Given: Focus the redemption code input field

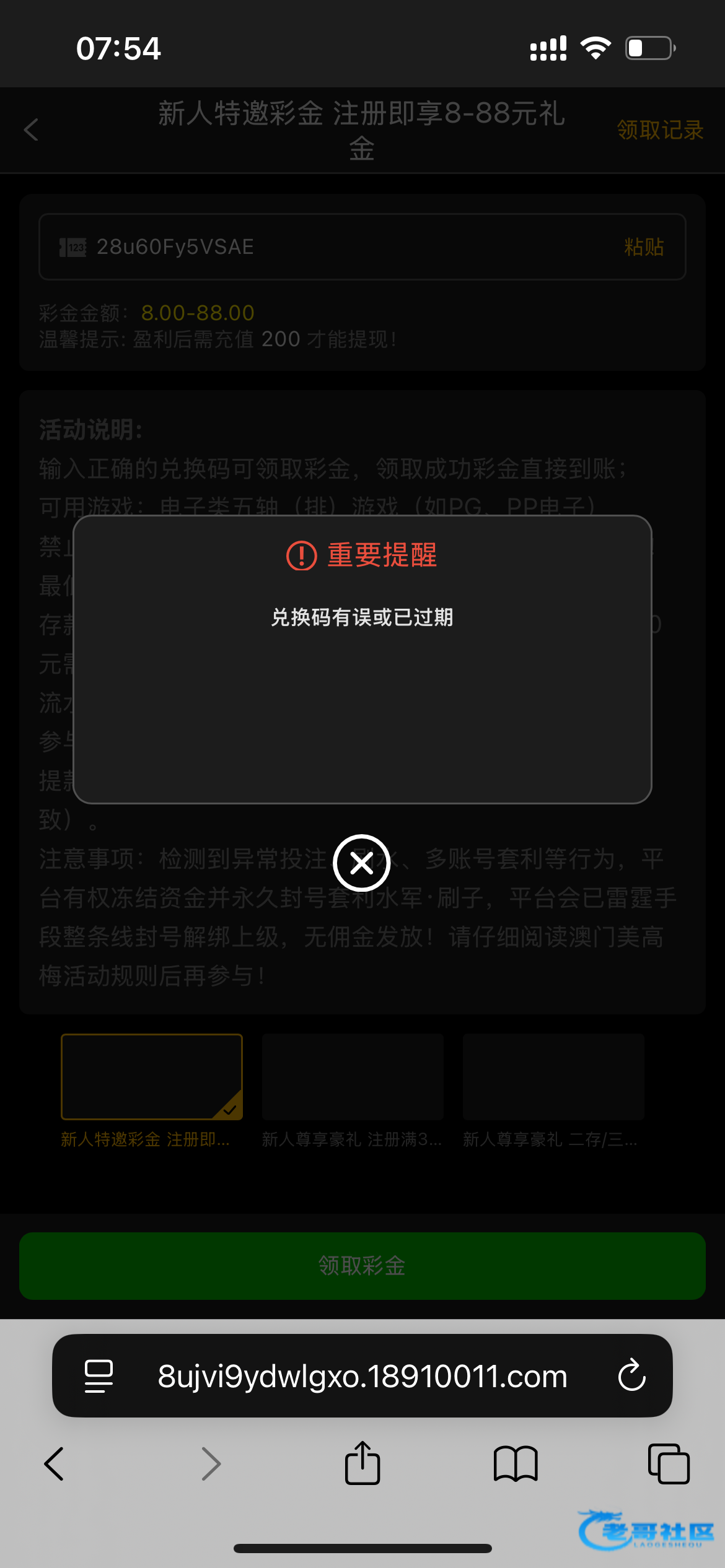Looking at the screenshot, I should pyautogui.click(x=347, y=247).
